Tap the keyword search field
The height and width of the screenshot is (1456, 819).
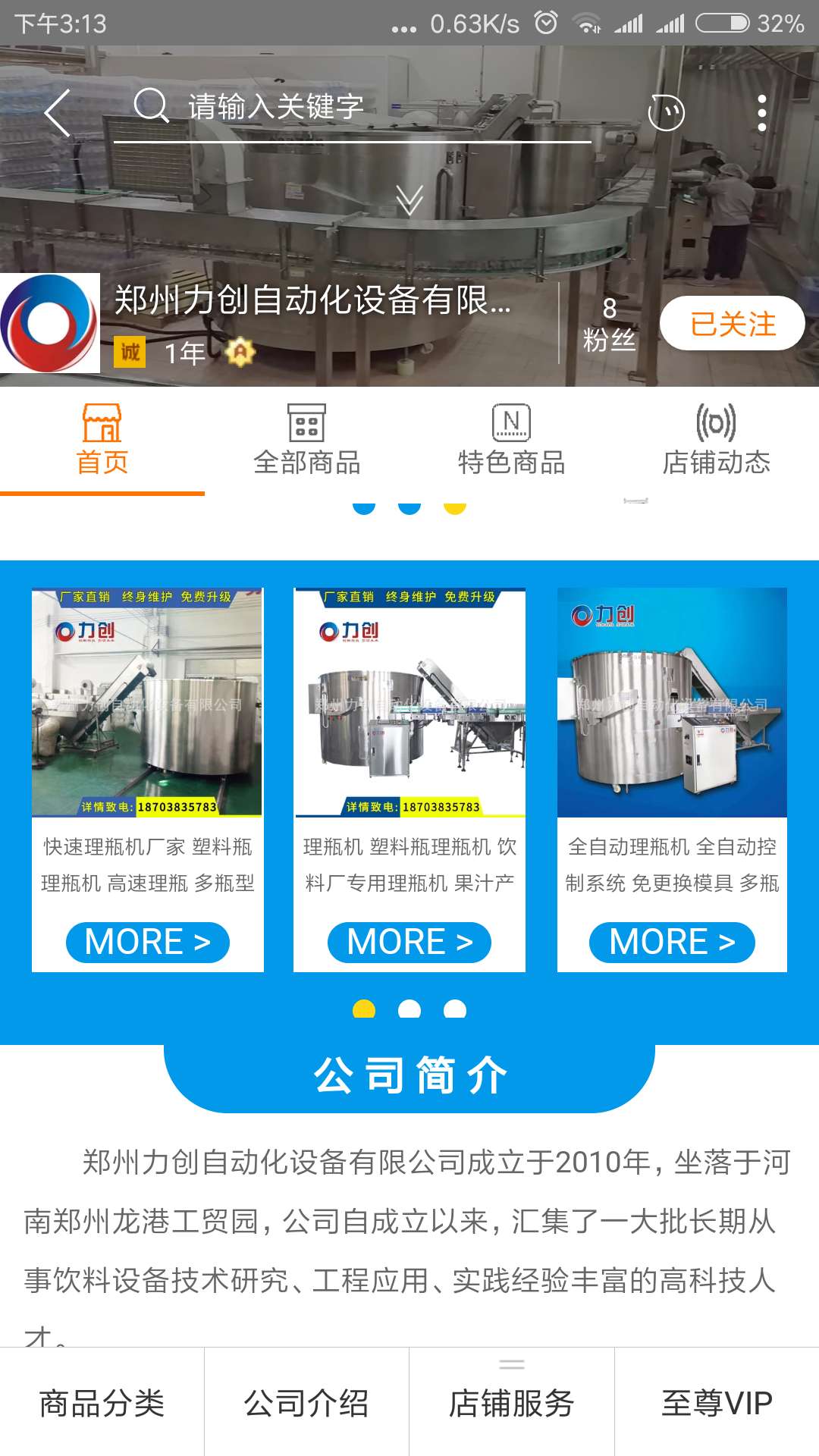click(x=364, y=107)
